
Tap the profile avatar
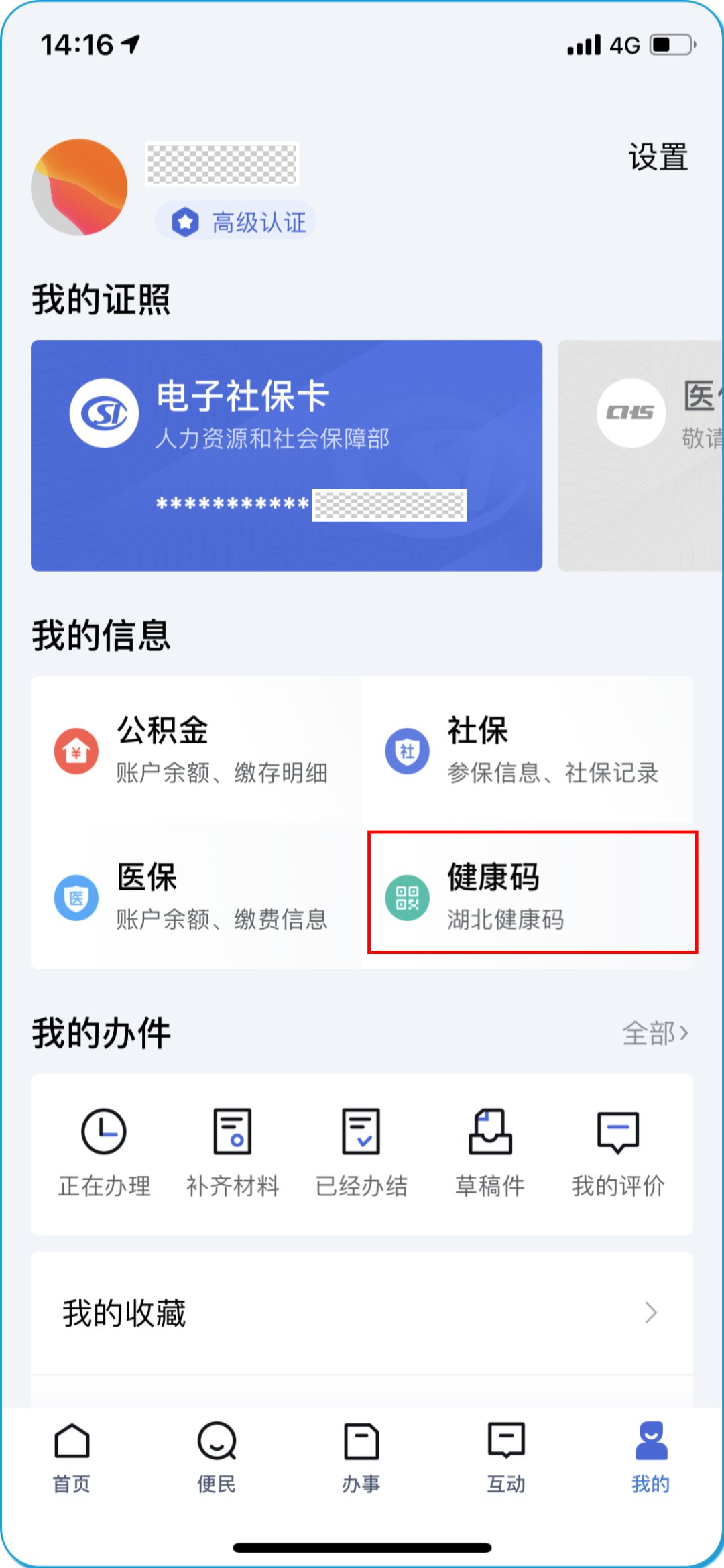pyautogui.click(x=79, y=187)
